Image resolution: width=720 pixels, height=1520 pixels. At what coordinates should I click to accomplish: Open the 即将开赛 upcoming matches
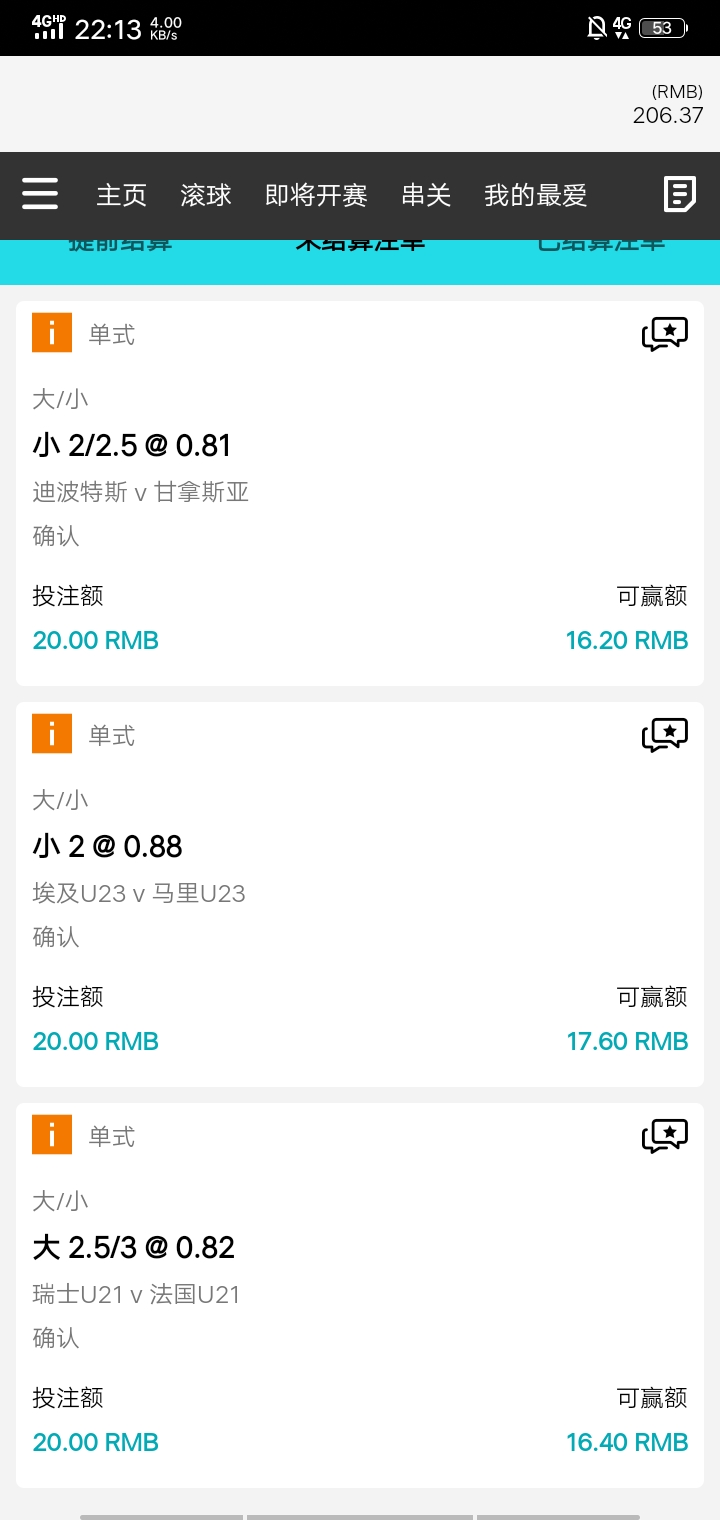316,195
